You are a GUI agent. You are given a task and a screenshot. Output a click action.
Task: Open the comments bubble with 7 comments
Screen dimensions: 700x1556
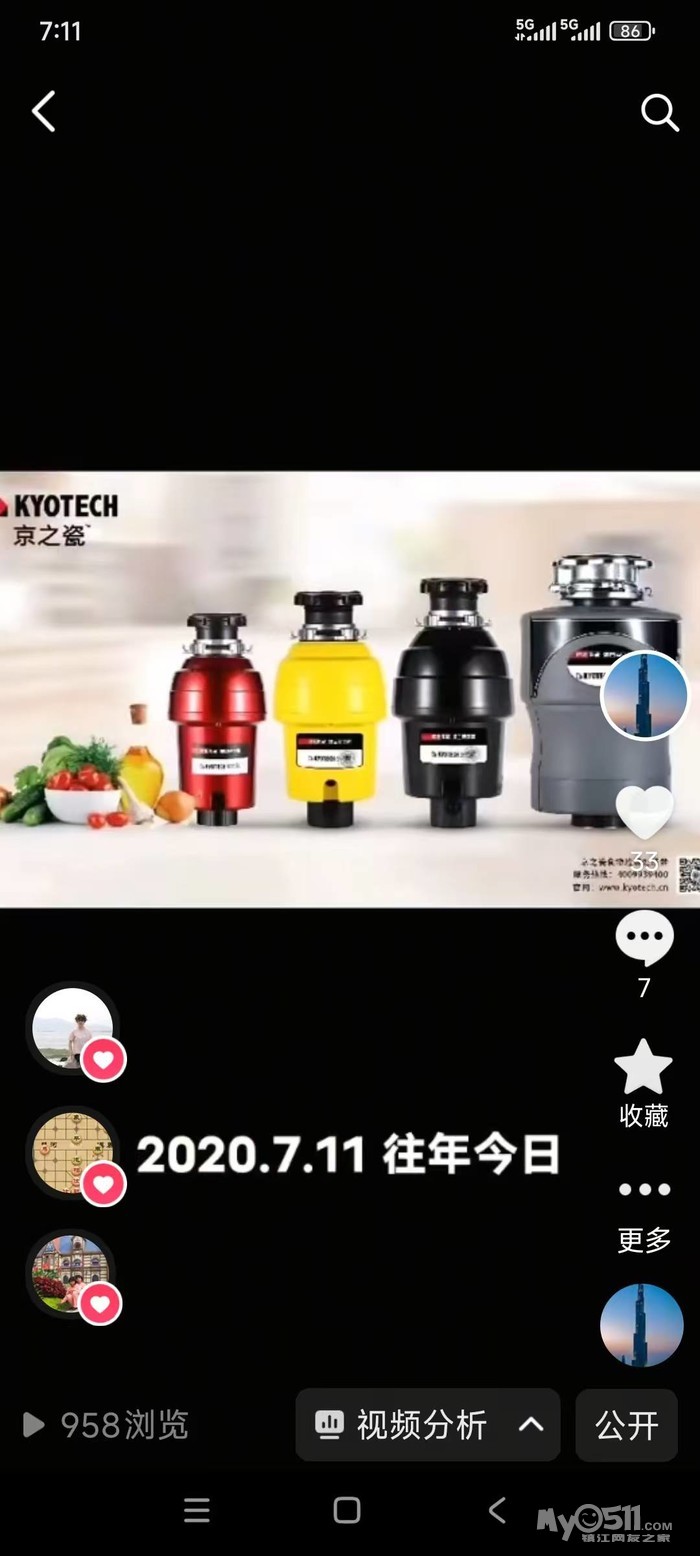[644, 940]
